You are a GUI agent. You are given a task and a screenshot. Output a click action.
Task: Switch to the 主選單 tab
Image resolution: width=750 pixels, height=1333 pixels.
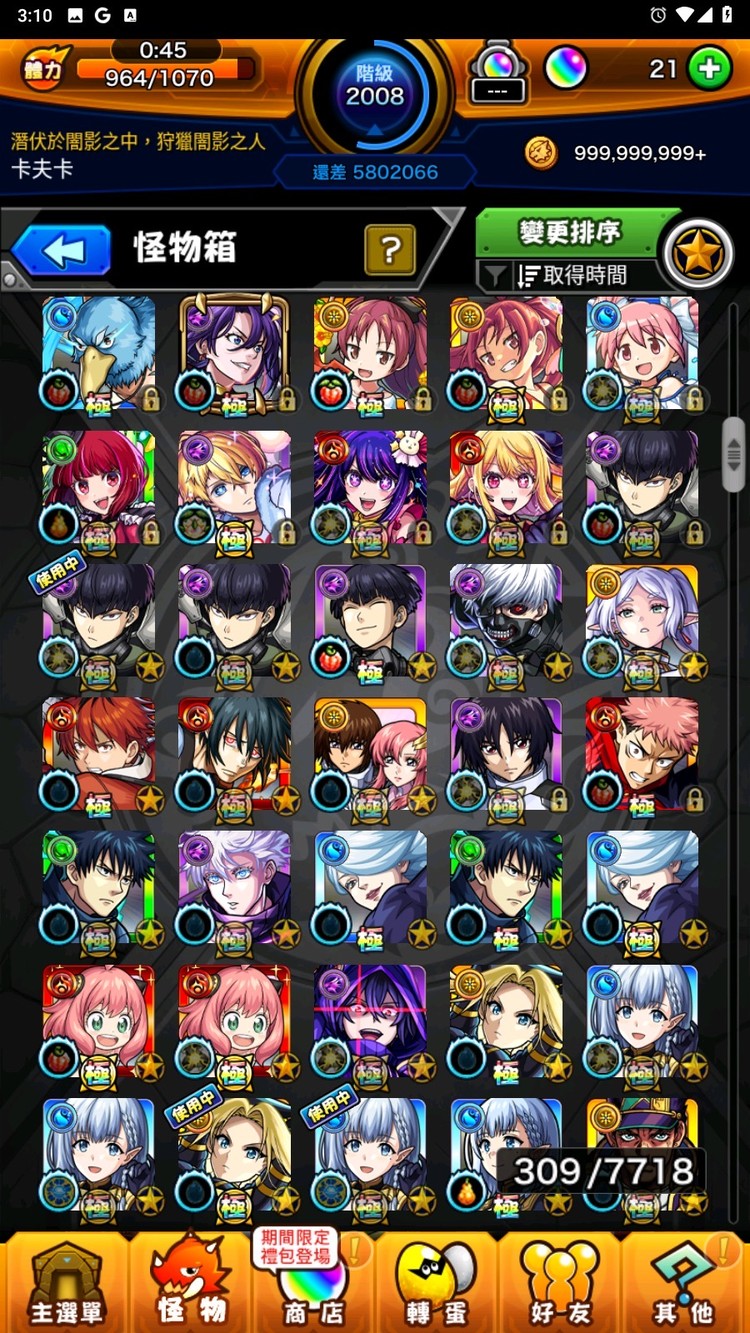[x=65, y=1284]
